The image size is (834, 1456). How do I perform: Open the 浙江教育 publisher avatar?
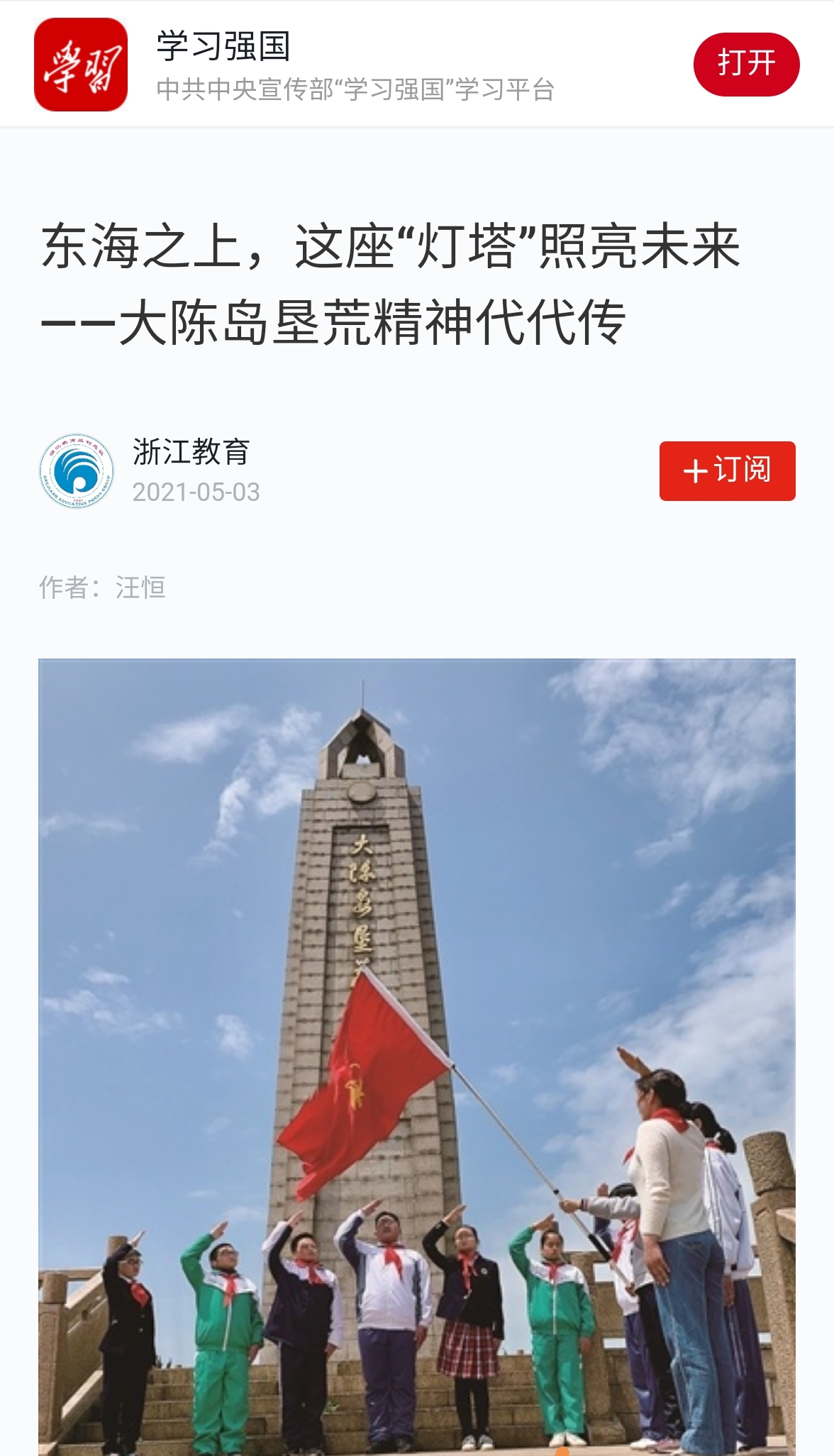77,471
